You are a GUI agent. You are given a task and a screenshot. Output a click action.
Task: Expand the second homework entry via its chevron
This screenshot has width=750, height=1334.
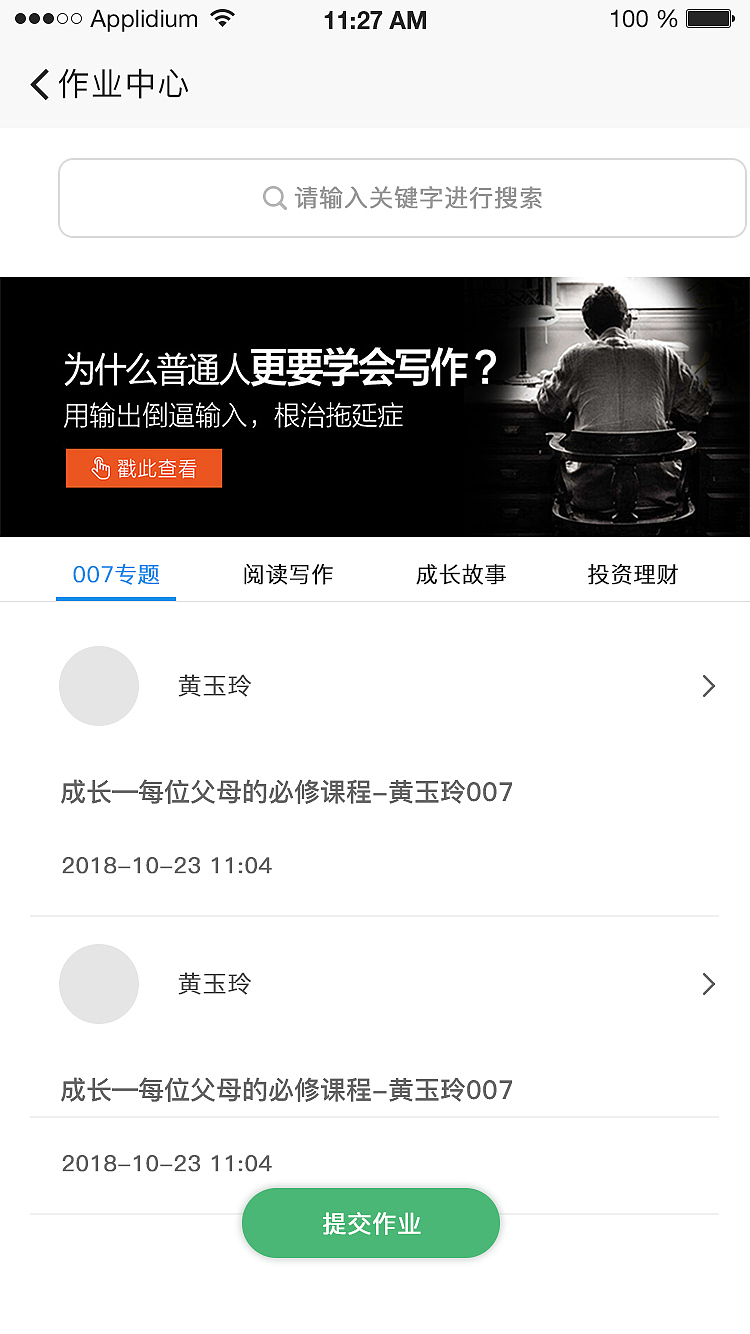[x=709, y=984]
